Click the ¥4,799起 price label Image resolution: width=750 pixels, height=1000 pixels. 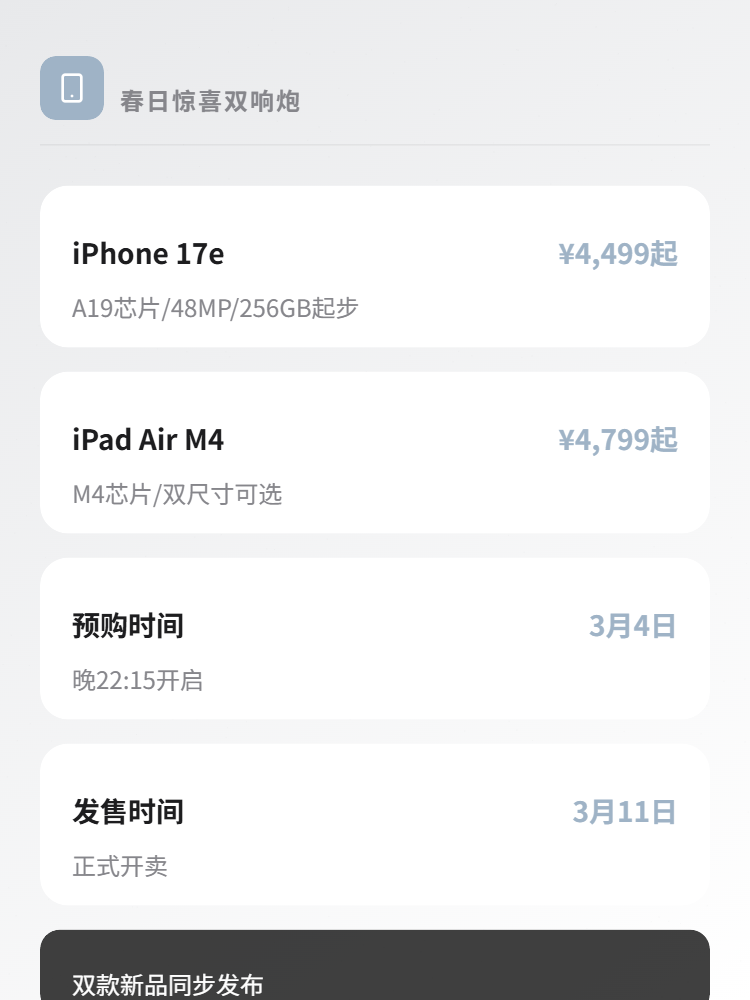pos(618,440)
